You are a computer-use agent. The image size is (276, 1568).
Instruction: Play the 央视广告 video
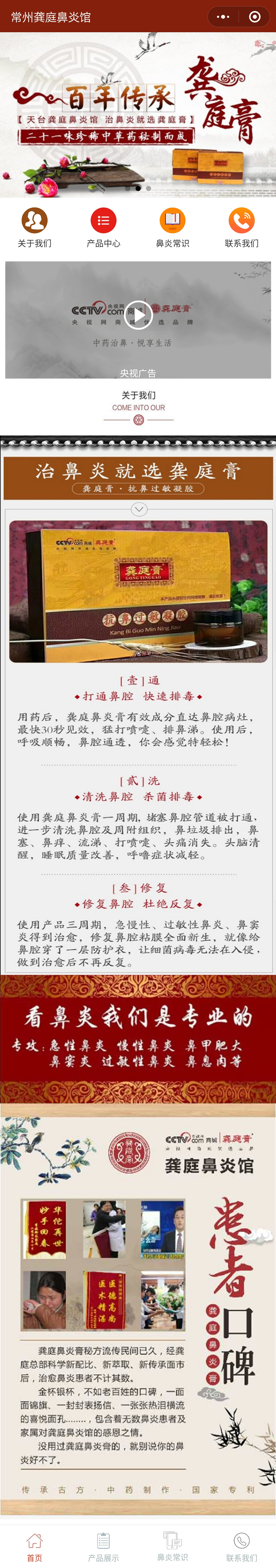coord(138,315)
